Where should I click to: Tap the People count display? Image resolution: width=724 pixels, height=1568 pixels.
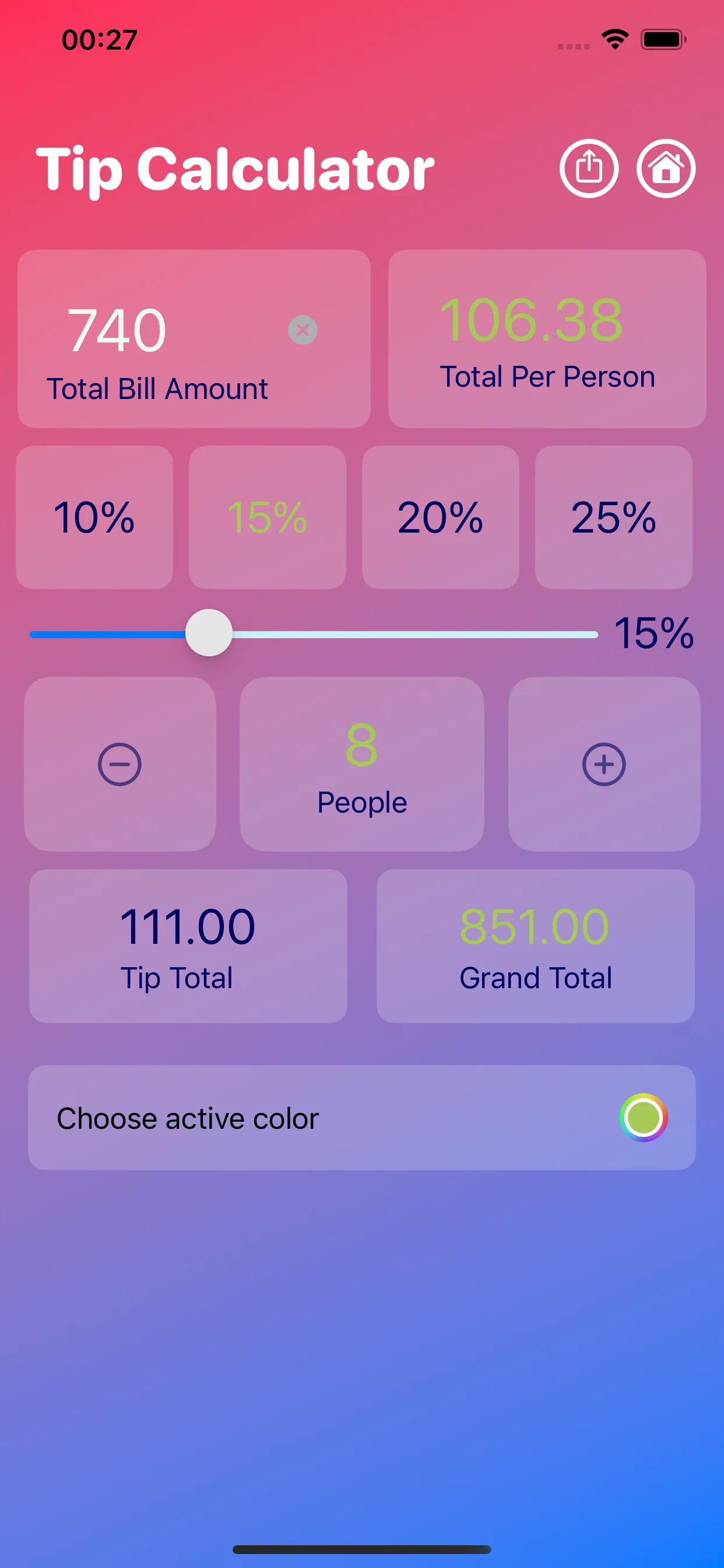coord(361,764)
